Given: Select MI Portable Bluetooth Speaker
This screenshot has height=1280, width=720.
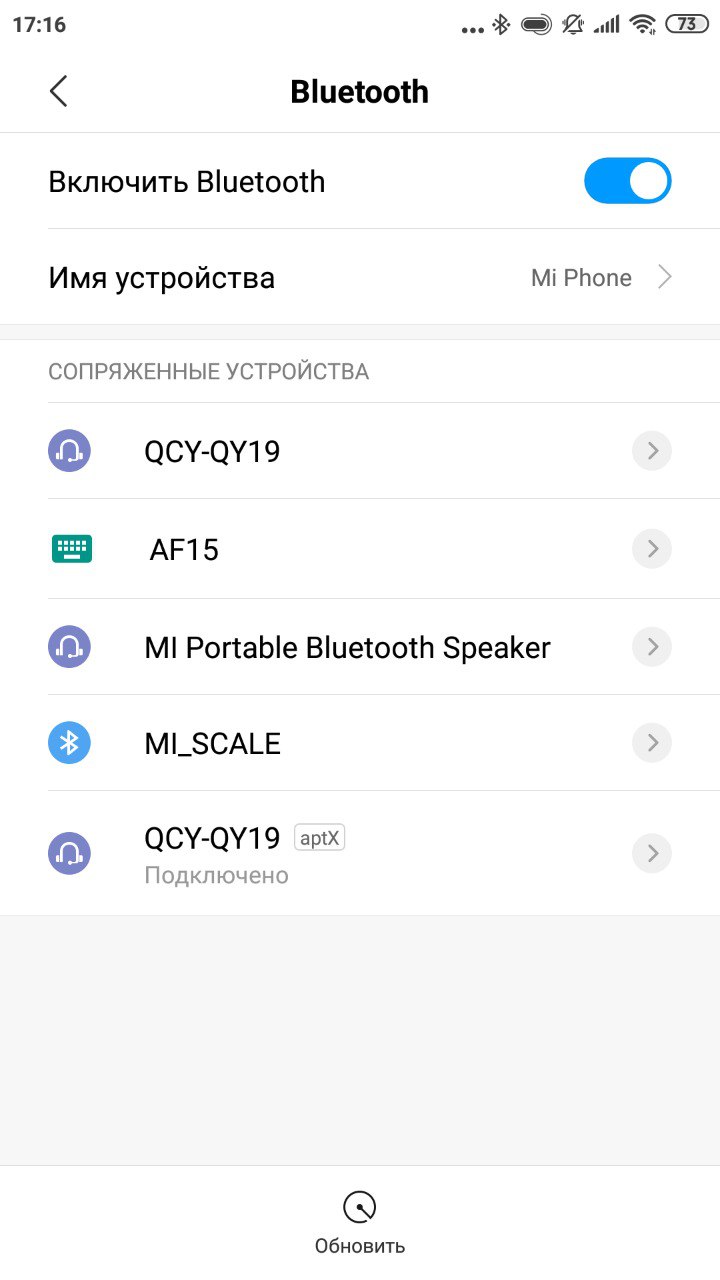Looking at the screenshot, I should point(360,647).
